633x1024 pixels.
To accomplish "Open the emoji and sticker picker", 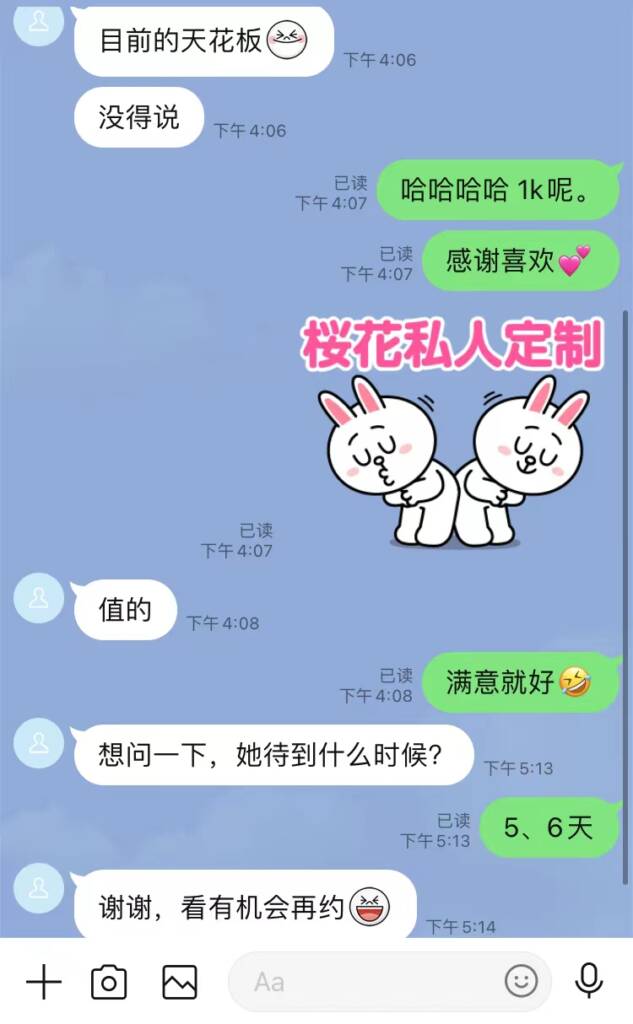I will click(521, 982).
